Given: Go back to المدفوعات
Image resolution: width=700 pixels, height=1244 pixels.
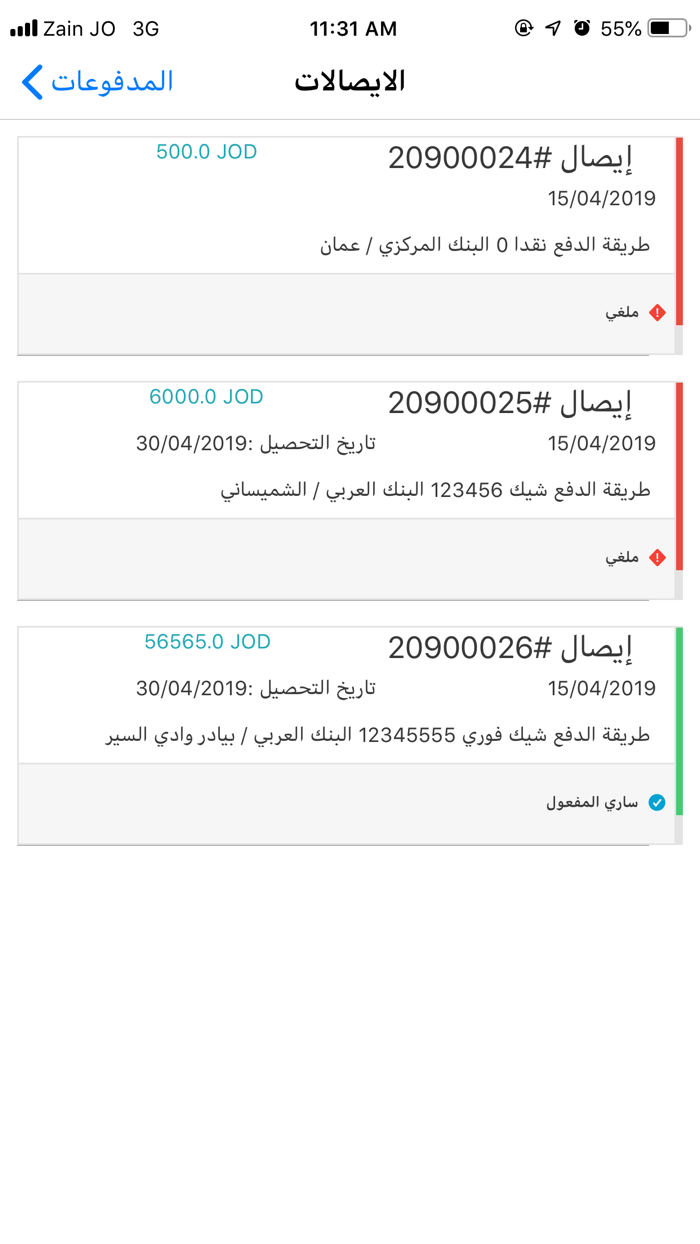Looking at the screenshot, I should pyautogui.click(x=97, y=81).
